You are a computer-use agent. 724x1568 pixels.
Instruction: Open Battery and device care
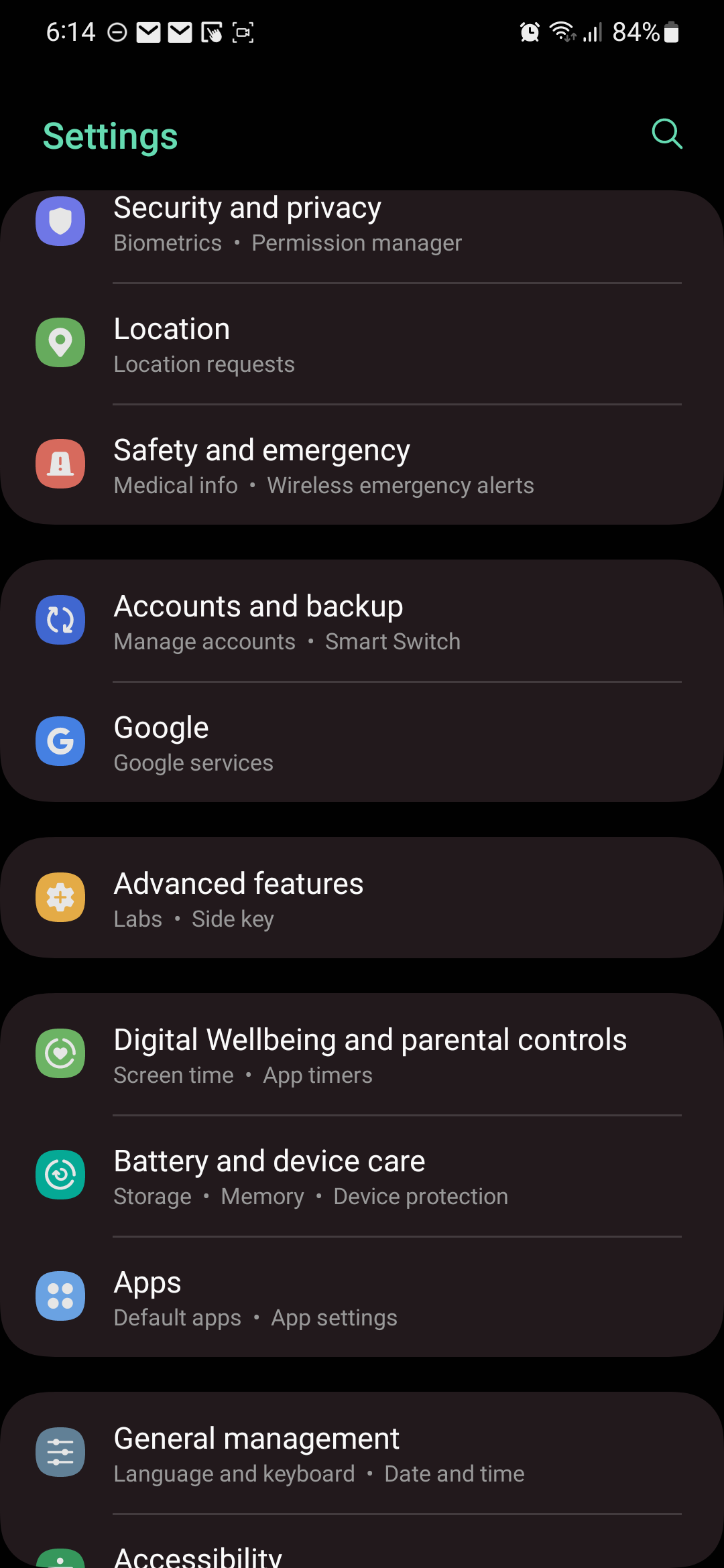362,1176
